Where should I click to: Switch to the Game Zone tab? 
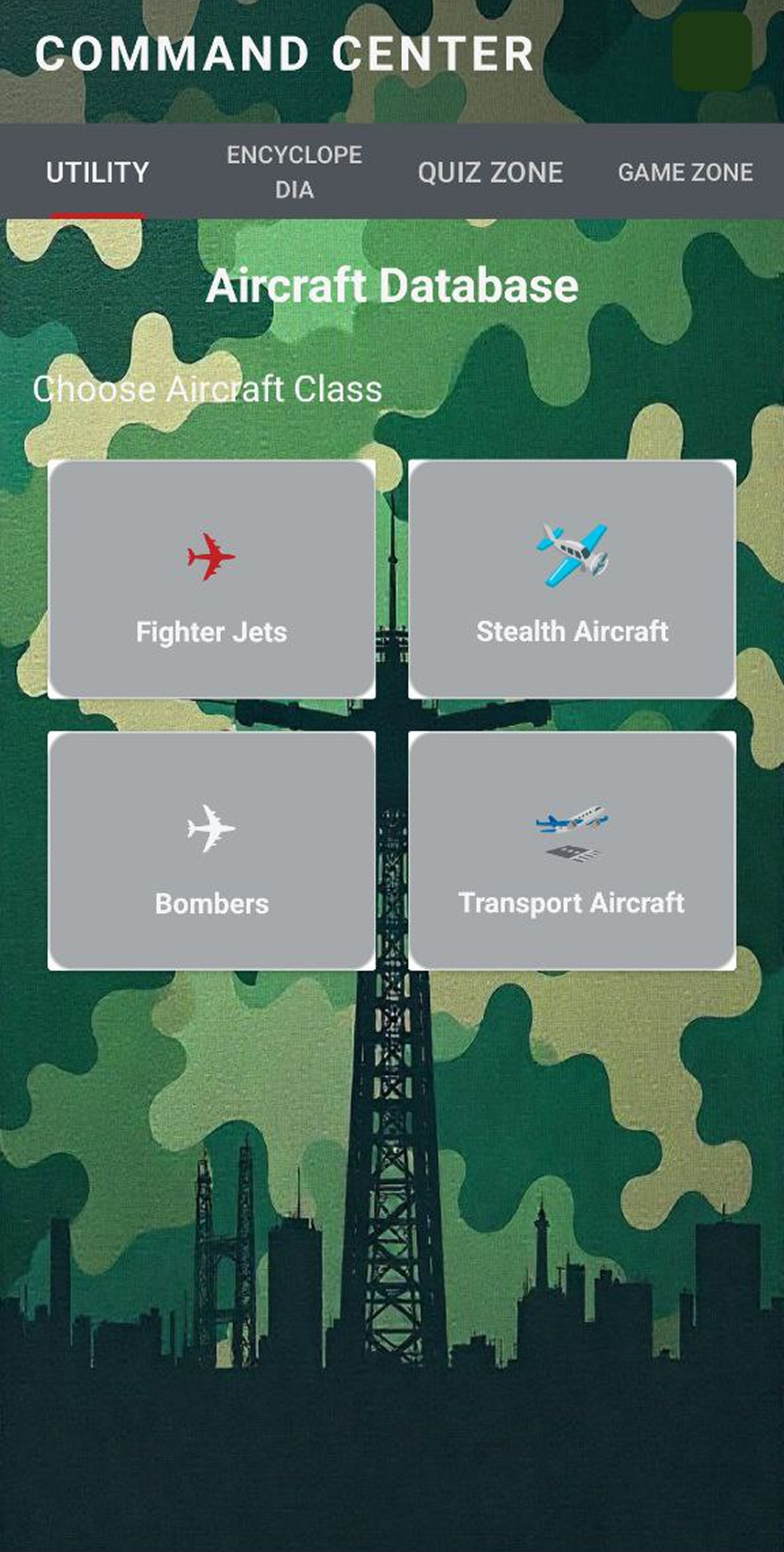click(685, 173)
